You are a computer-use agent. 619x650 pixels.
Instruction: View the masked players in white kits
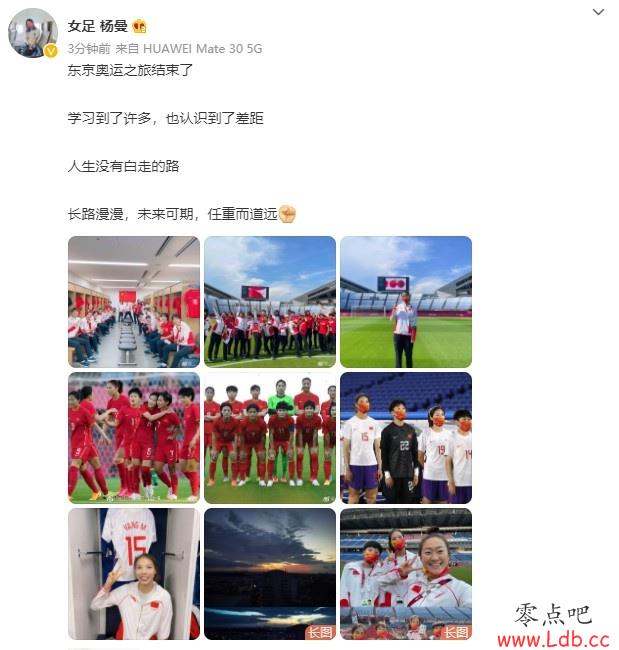(x=405, y=437)
